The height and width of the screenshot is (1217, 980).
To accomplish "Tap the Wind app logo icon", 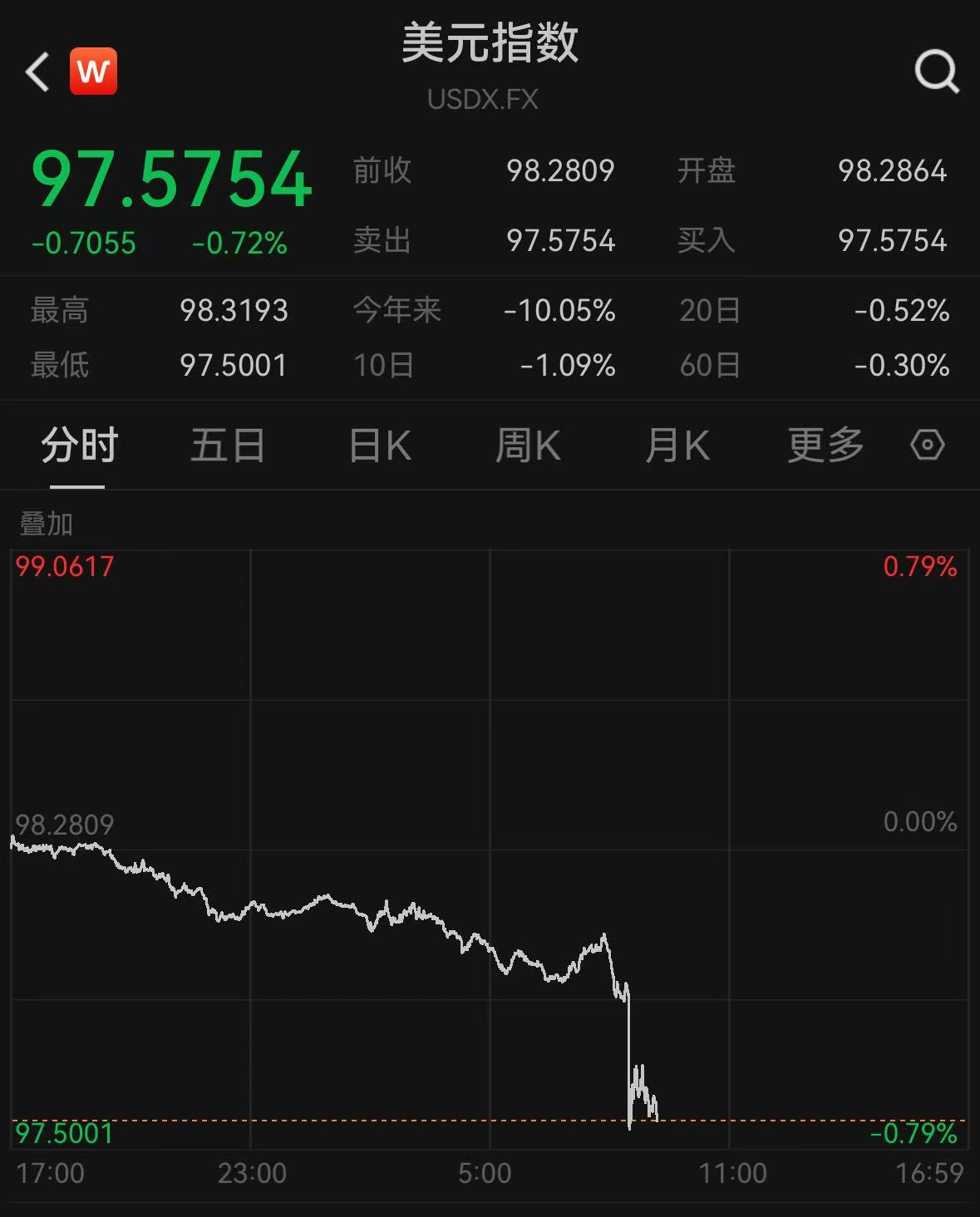I will (94, 71).
